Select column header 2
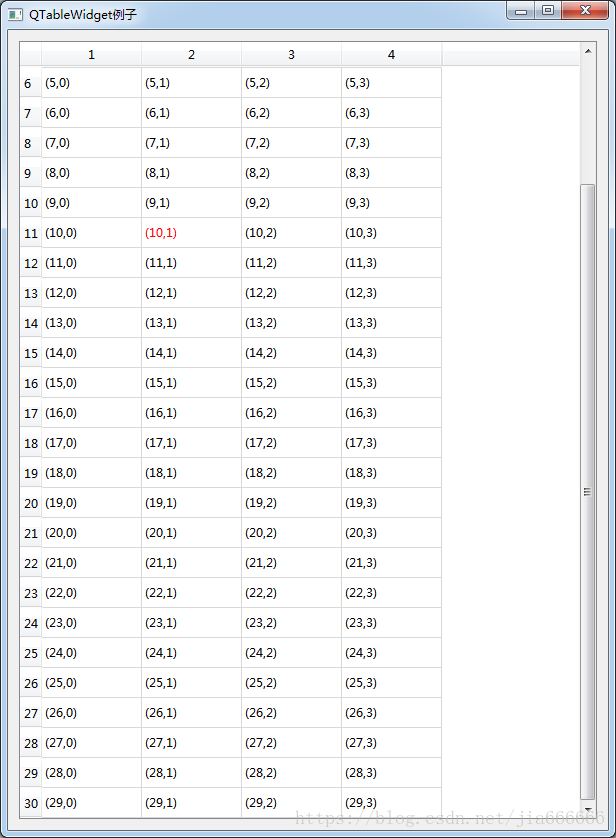Screen dimensions: 616x838 point(191,55)
